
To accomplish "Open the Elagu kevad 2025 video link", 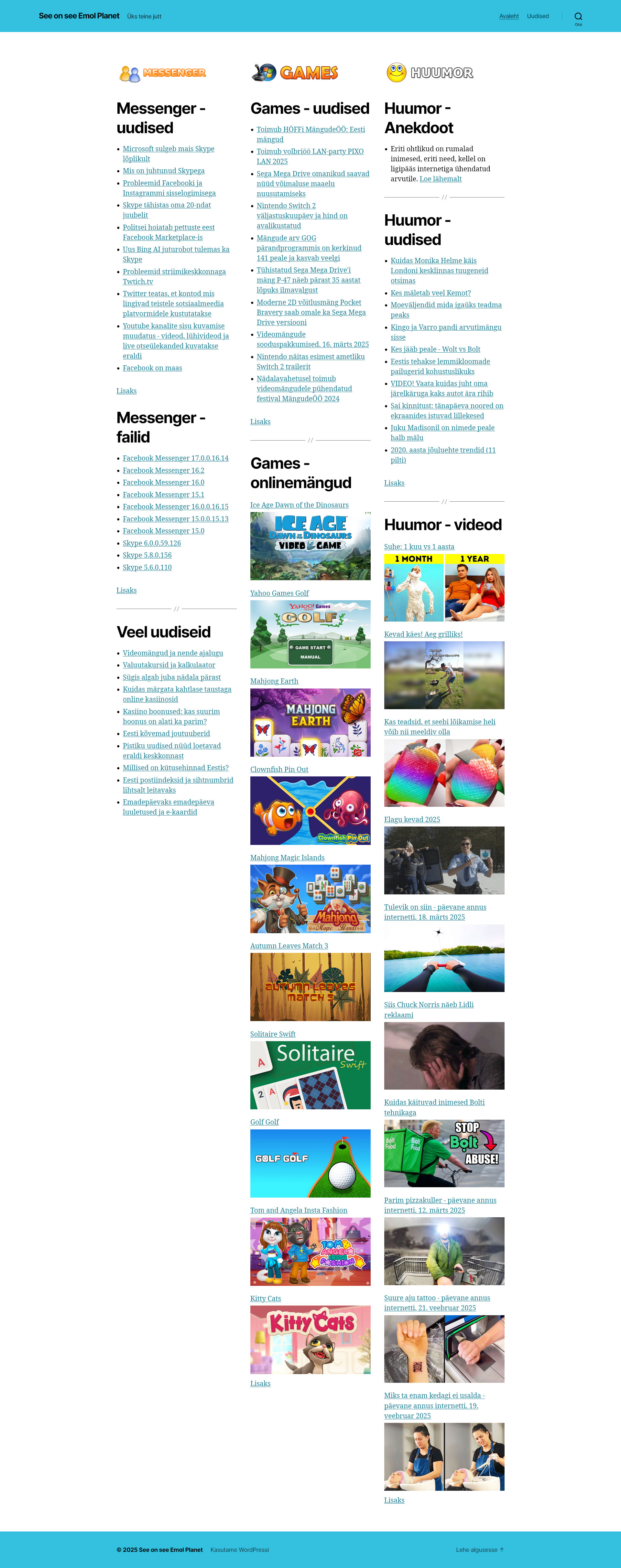I will 411,819.
